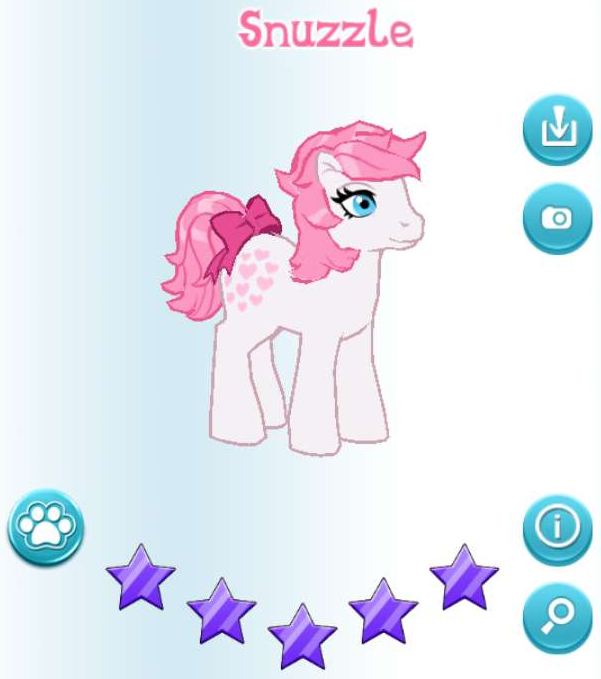
Task: Save the Snuzzle pony image
Action: tap(557, 130)
